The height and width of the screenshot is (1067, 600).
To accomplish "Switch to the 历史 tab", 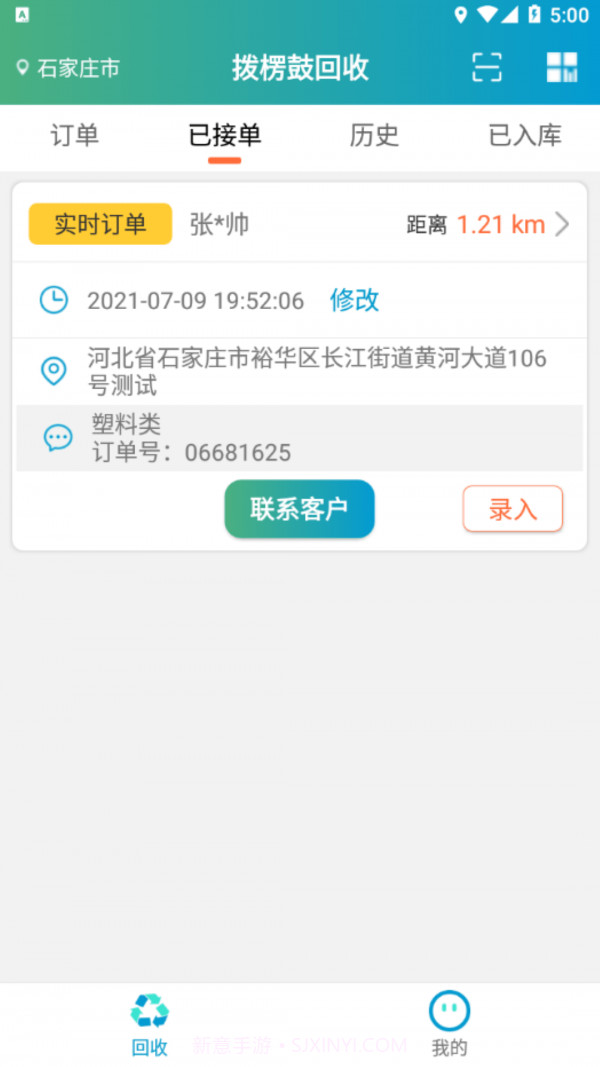I will [375, 136].
